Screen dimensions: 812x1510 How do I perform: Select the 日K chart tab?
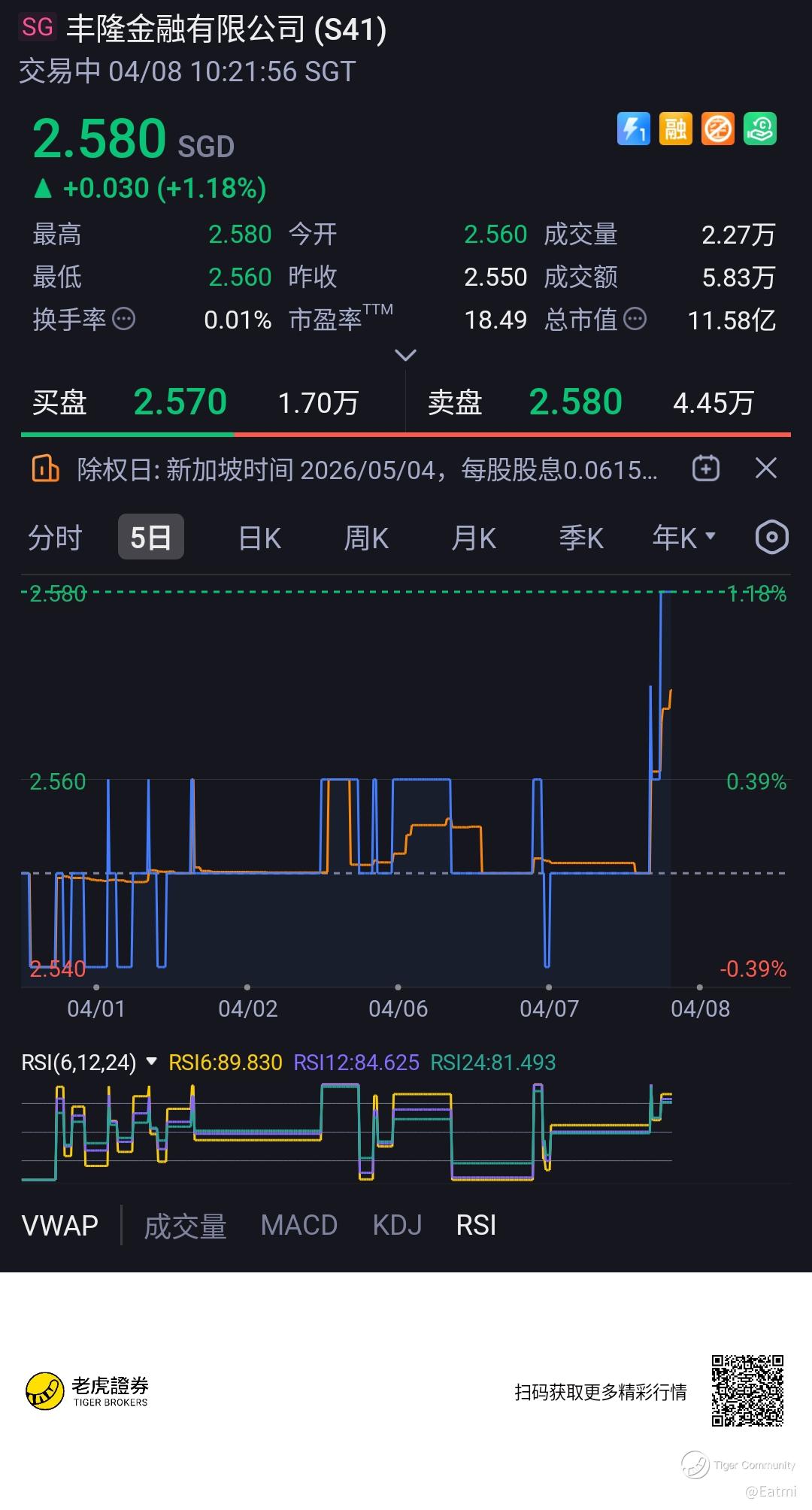259,538
